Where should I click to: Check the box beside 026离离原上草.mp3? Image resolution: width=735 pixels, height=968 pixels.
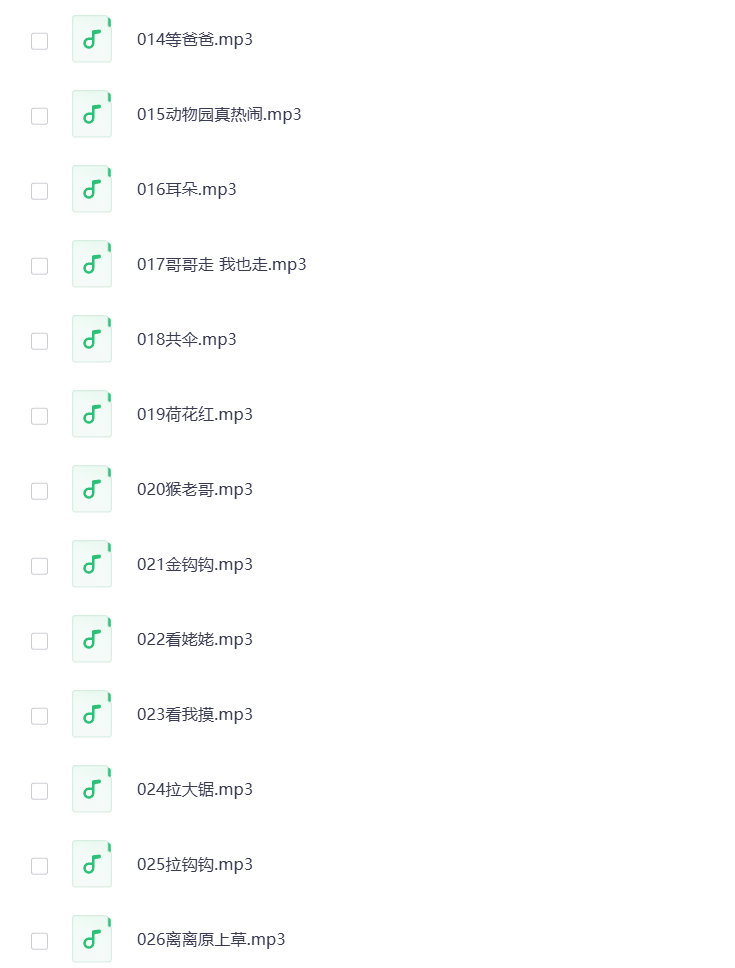(39, 941)
